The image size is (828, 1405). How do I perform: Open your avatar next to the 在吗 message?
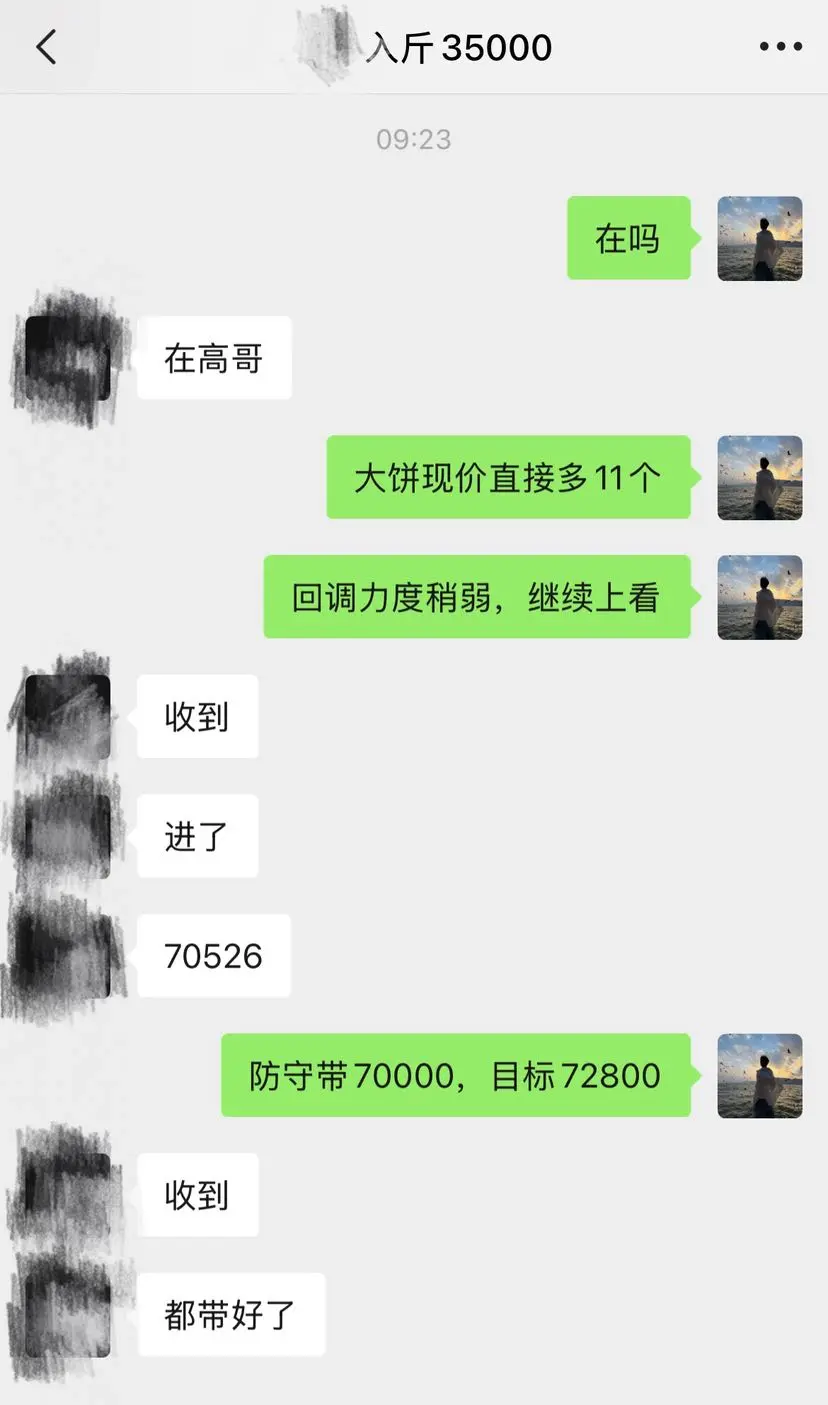(x=760, y=238)
